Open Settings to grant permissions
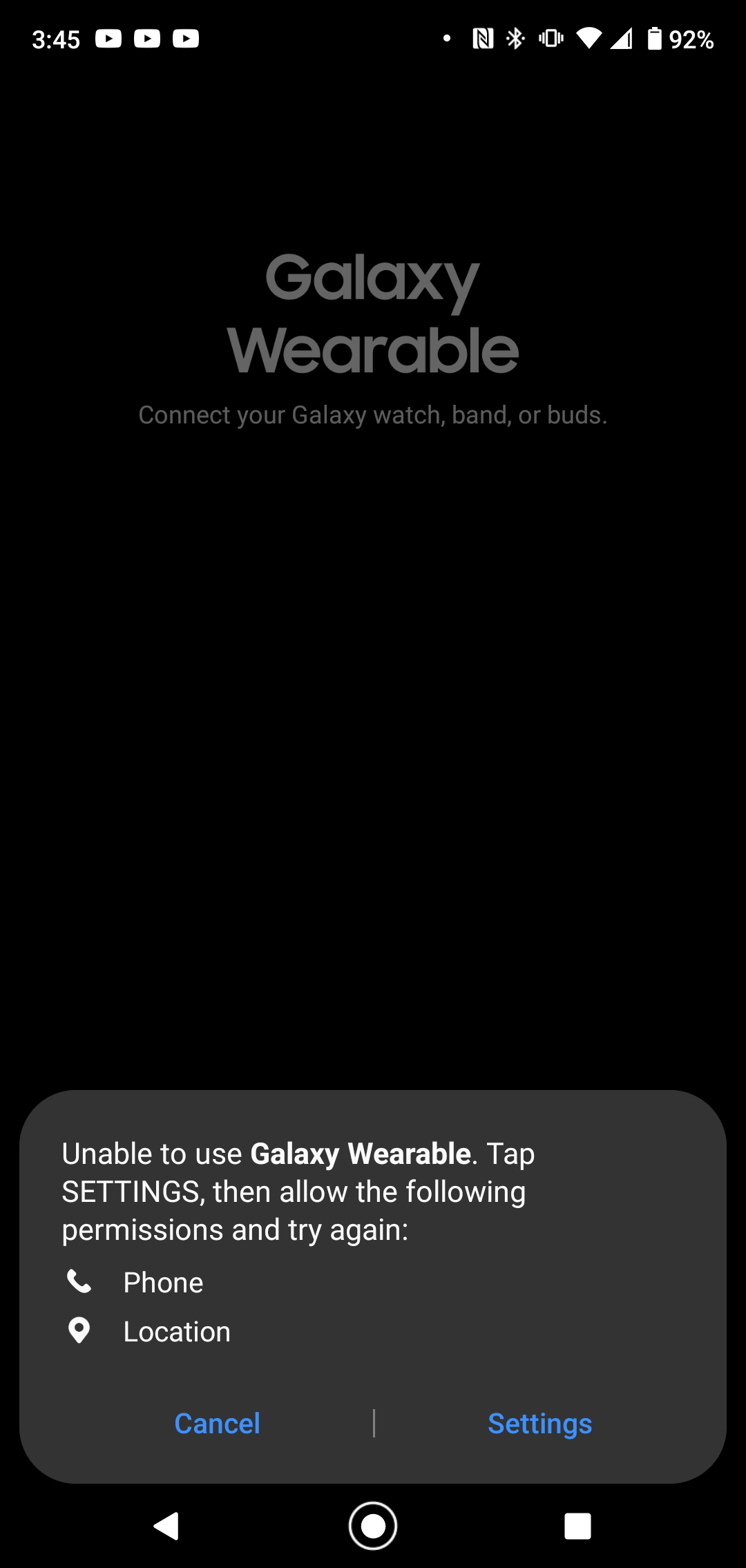This screenshot has width=746, height=1568. tap(540, 1424)
